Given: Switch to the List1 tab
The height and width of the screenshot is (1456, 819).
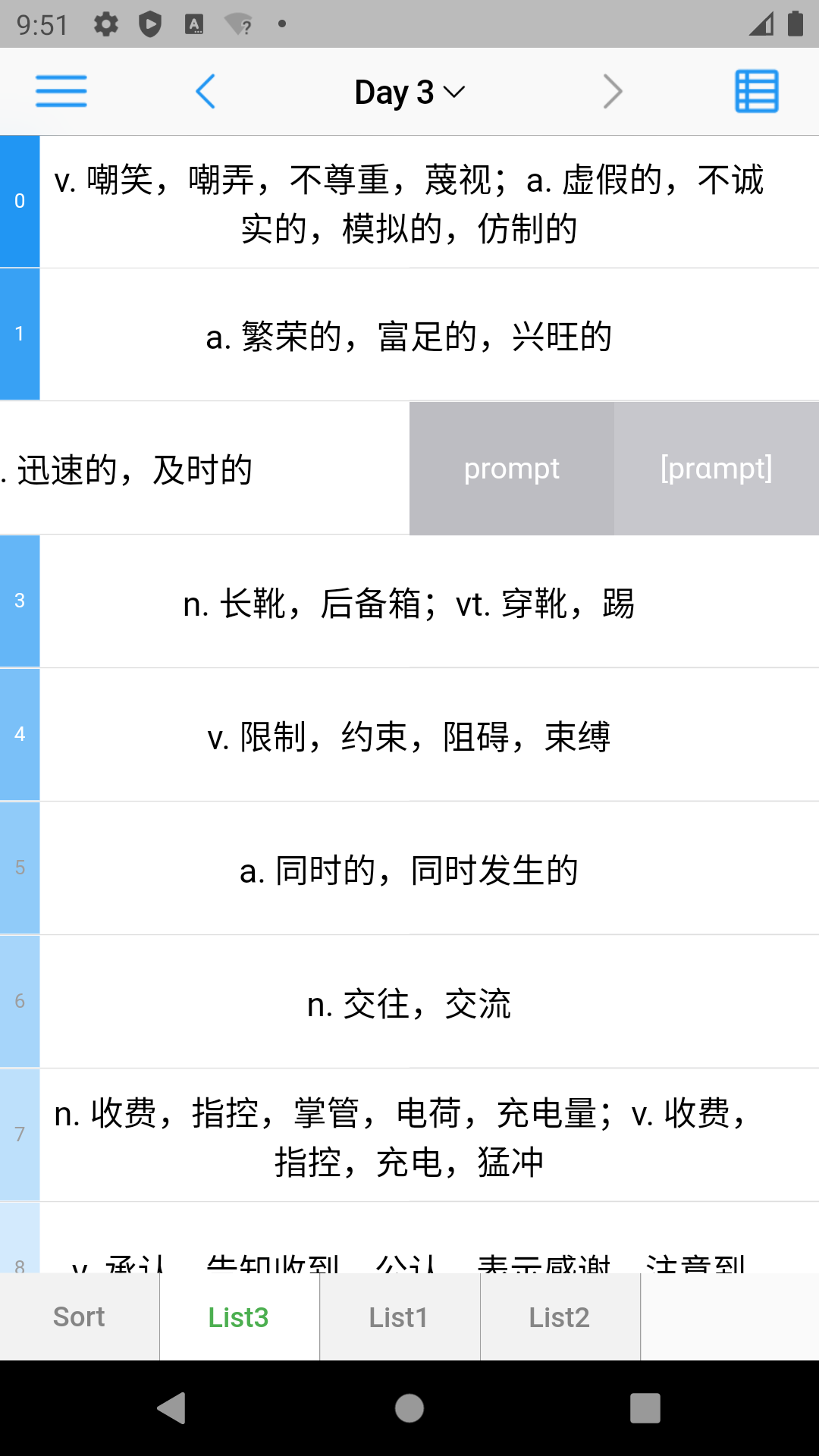Looking at the screenshot, I should point(400,1317).
